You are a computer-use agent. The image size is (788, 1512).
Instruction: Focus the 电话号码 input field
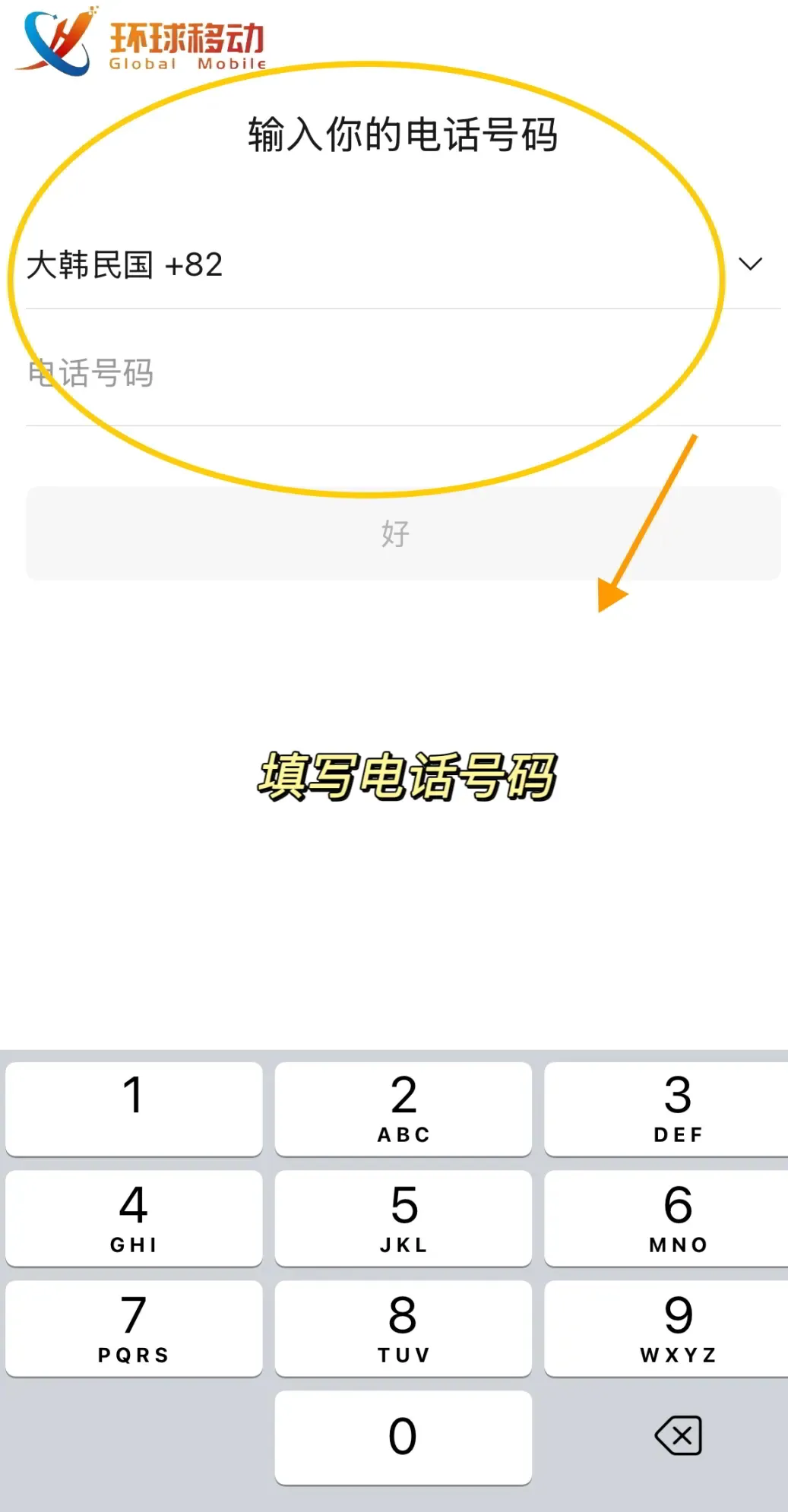pos(403,374)
